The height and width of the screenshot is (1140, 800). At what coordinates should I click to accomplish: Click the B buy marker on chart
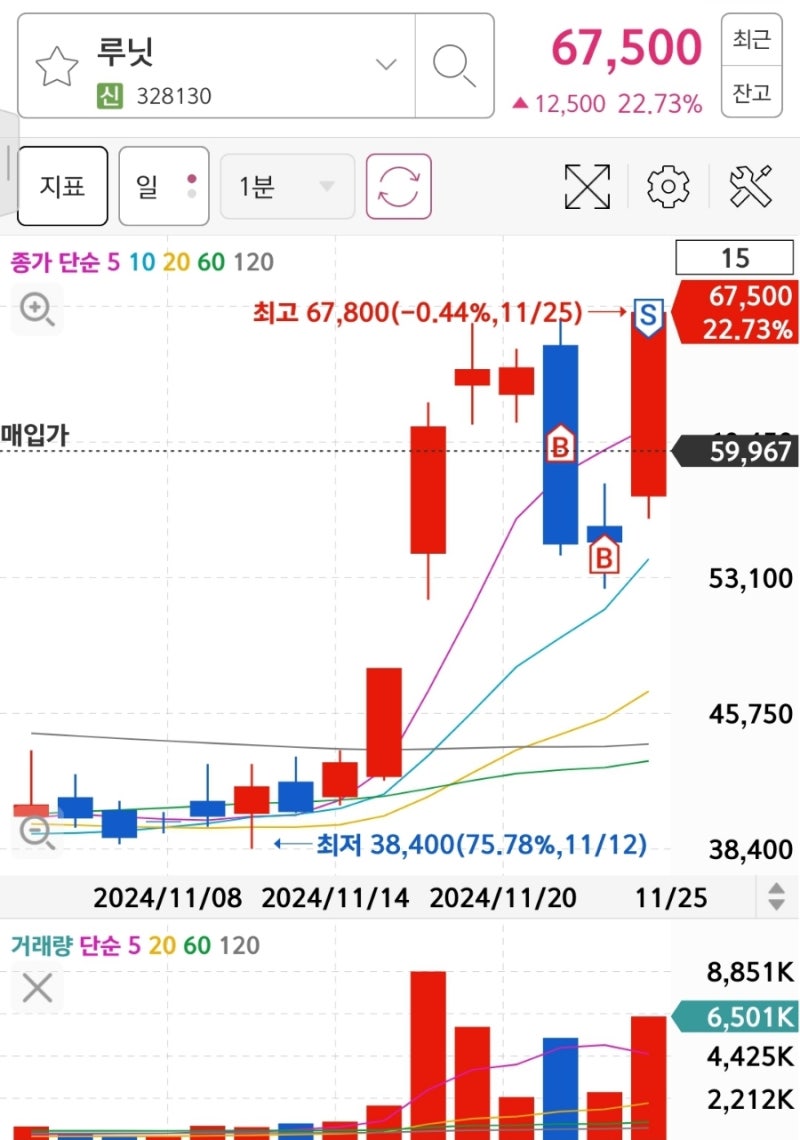pyautogui.click(x=561, y=446)
